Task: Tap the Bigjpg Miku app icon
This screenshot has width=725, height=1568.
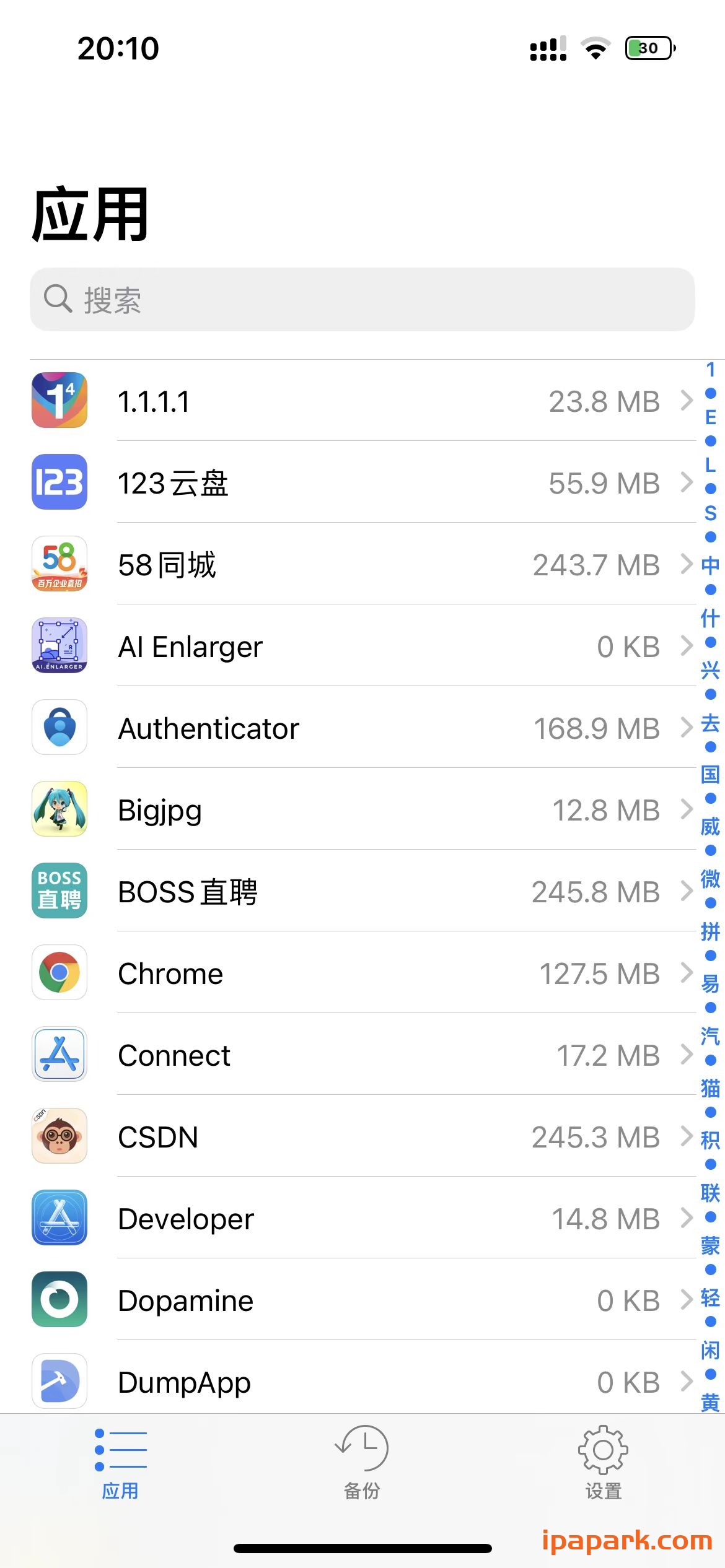Action: tap(59, 809)
